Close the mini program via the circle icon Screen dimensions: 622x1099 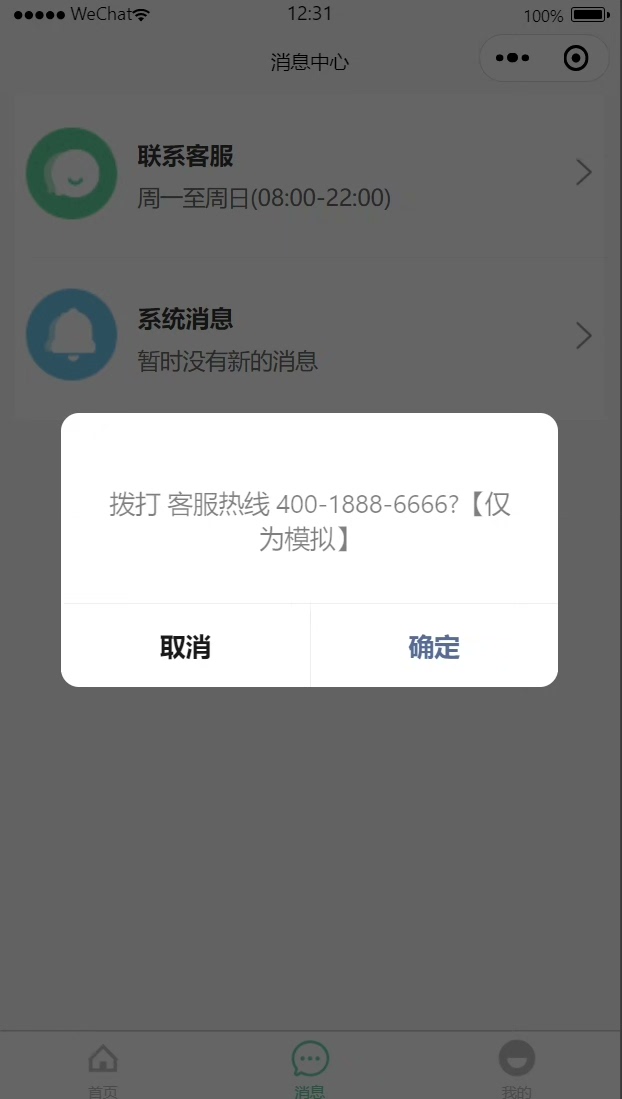[576, 58]
